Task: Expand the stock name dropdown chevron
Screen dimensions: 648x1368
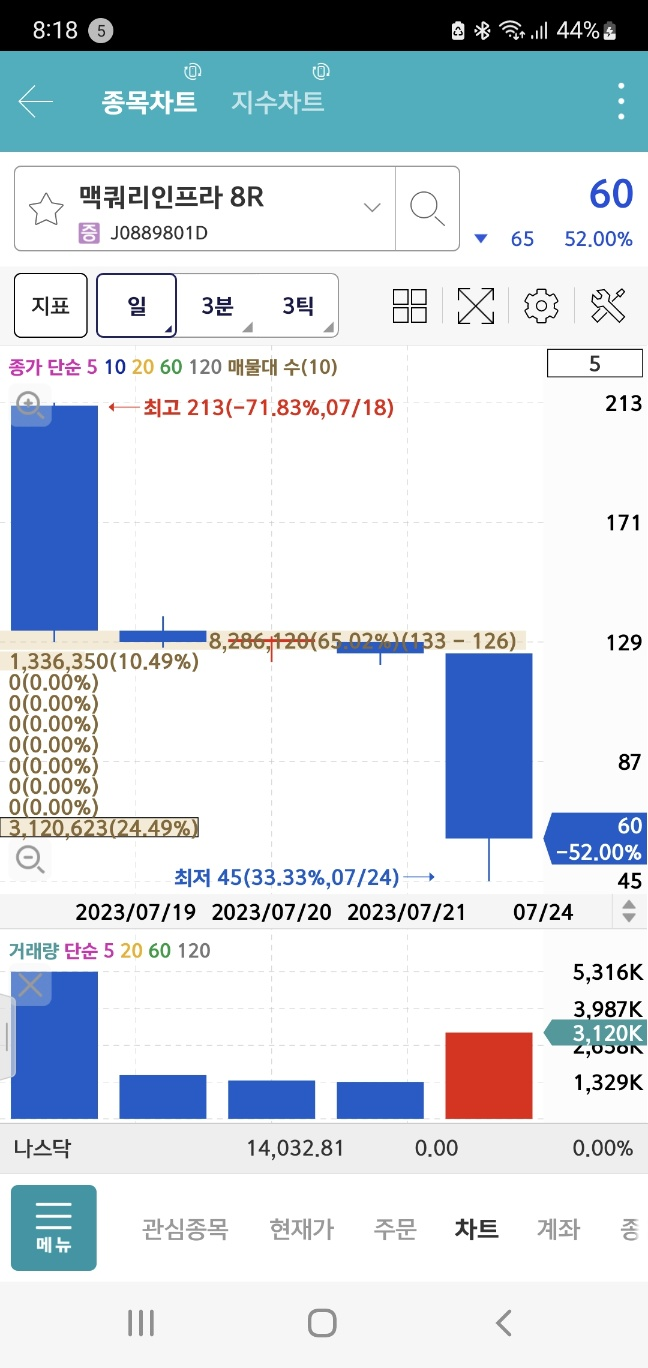Action: pyautogui.click(x=372, y=208)
